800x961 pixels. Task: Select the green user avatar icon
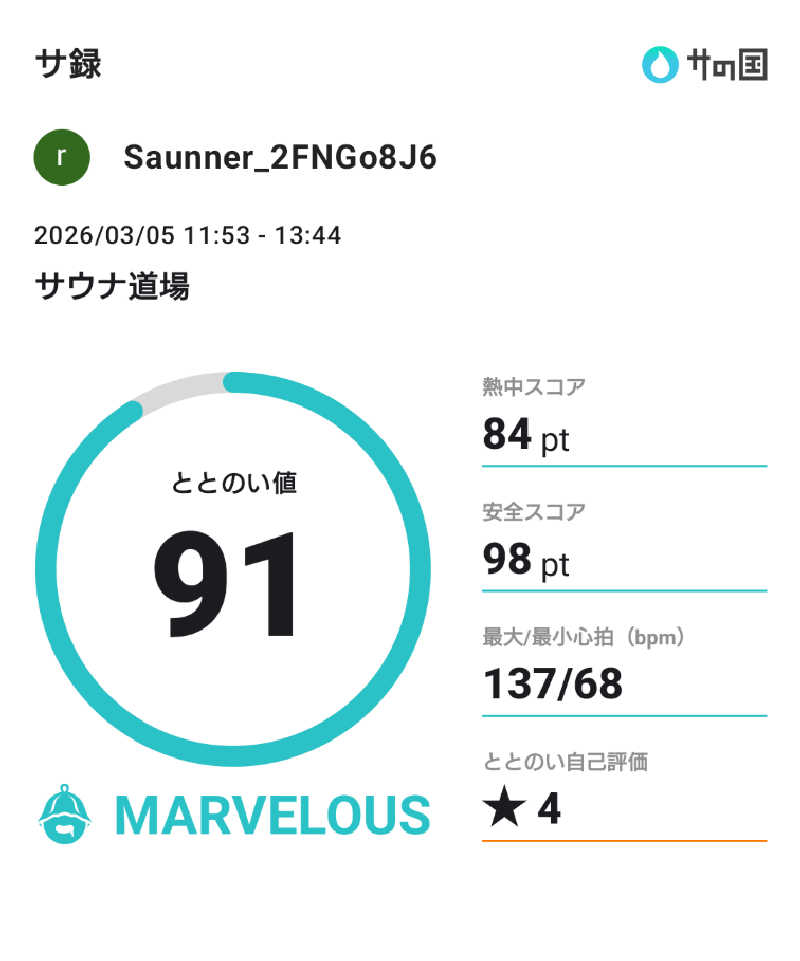tap(61, 155)
